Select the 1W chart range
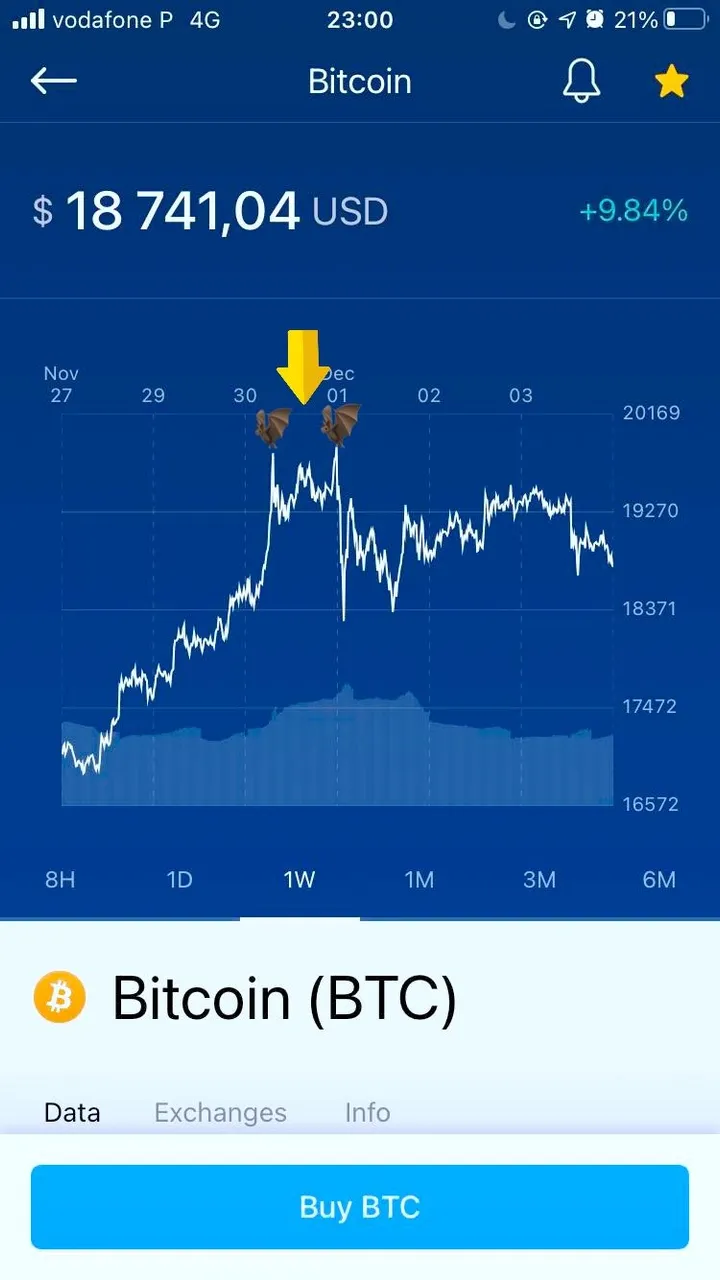 click(299, 880)
